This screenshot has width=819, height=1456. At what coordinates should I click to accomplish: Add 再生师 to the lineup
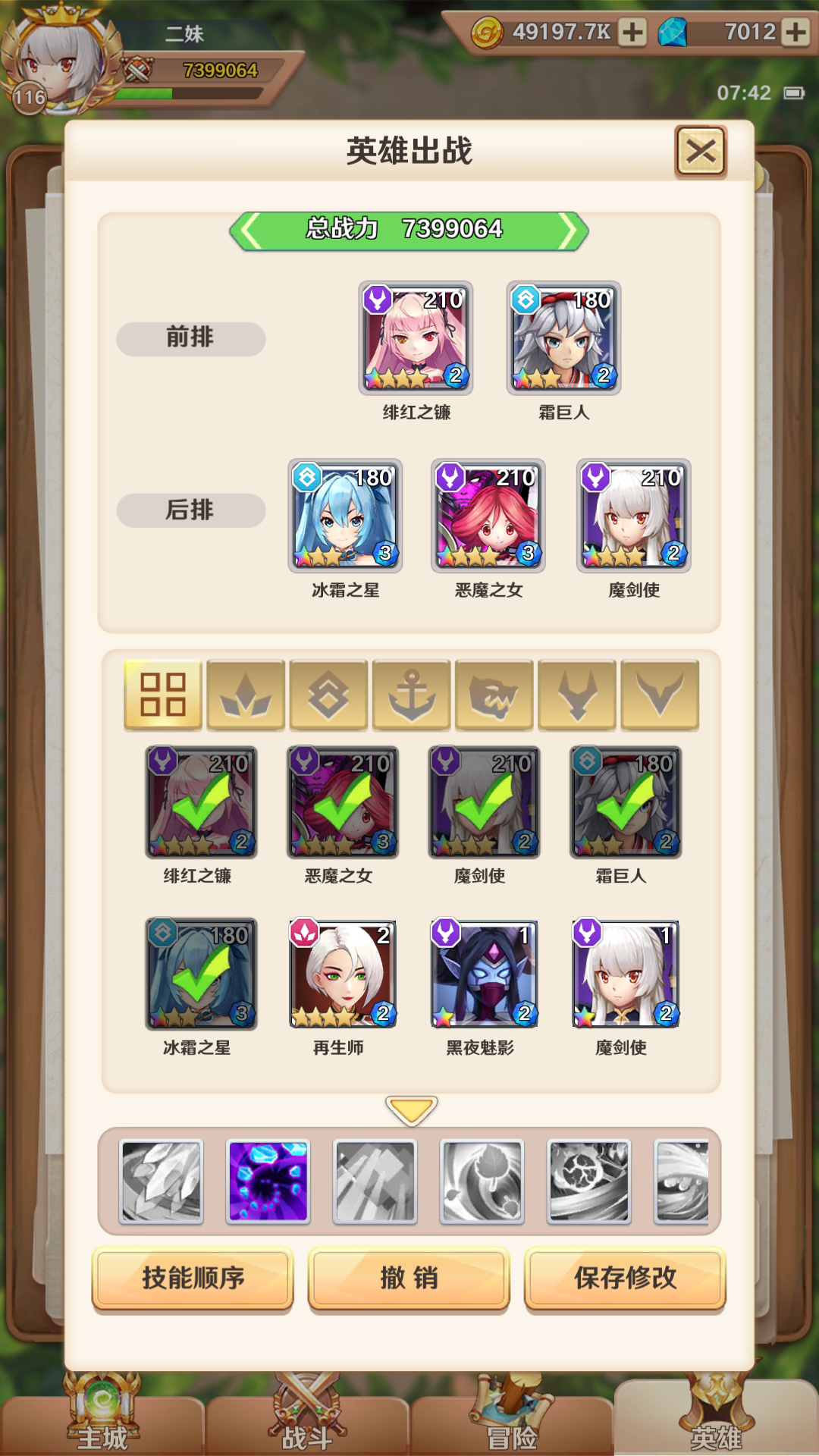(x=342, y=974)
